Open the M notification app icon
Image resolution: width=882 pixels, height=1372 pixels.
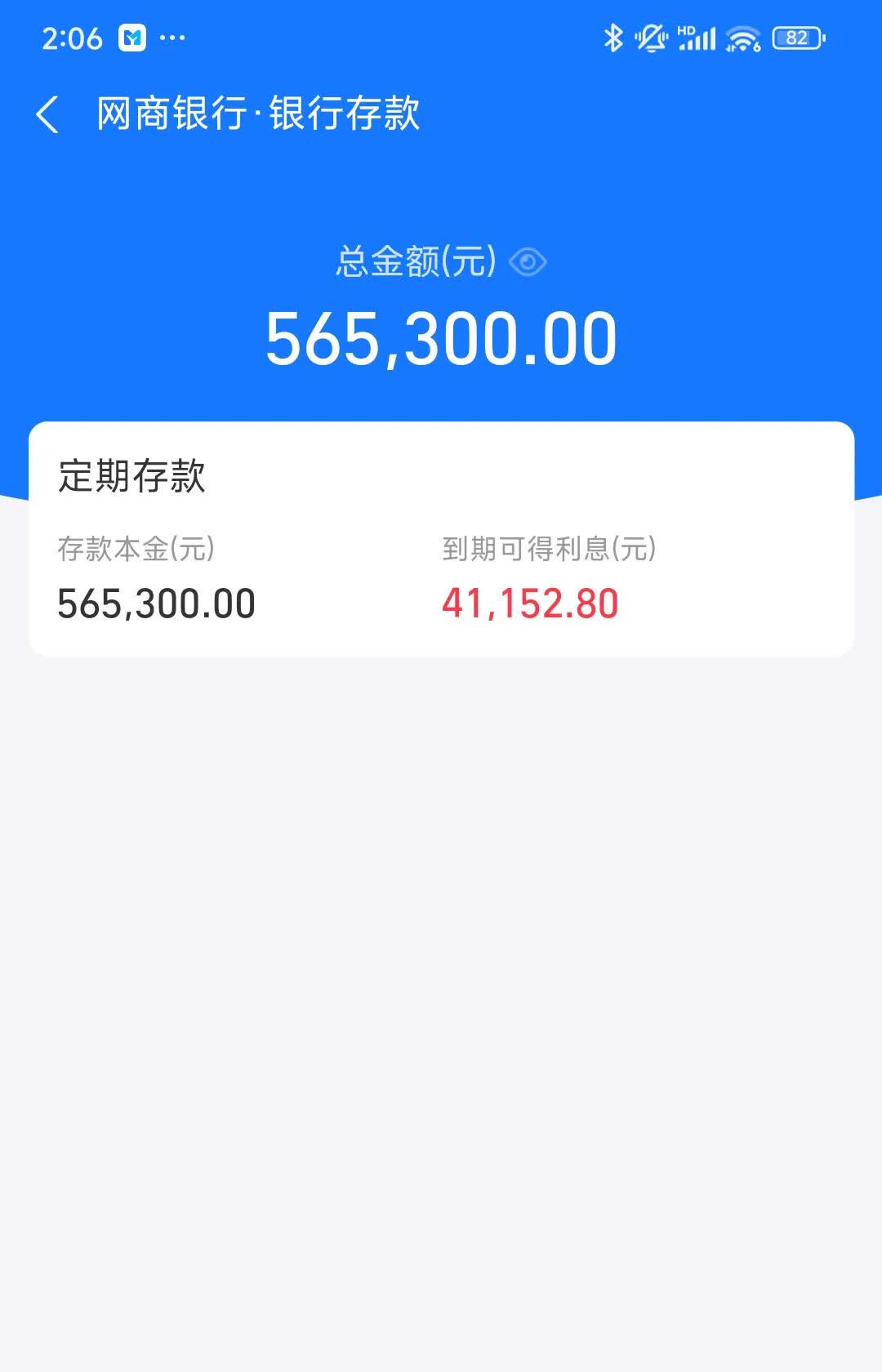[x=135, y=37]
